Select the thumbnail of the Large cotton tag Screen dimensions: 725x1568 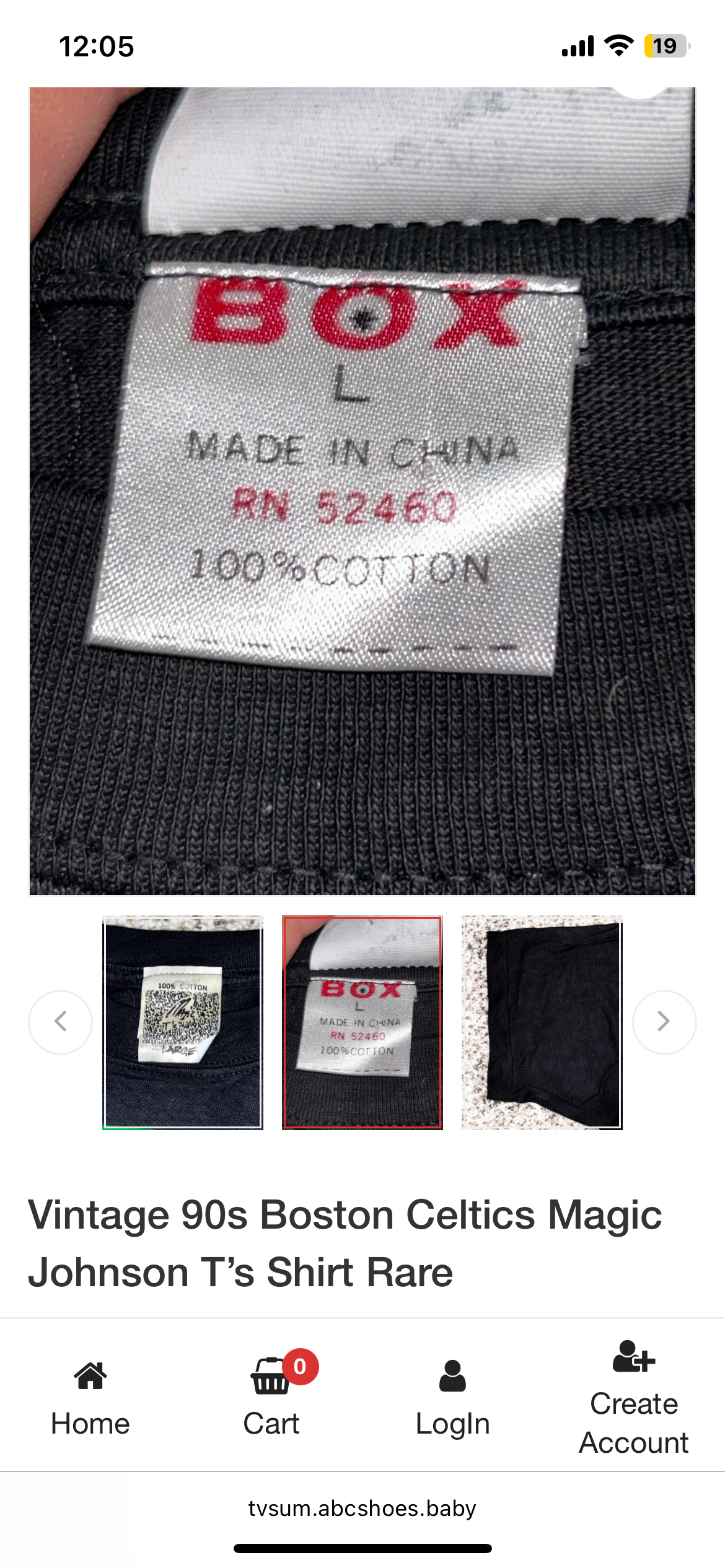[x=183, y=1022]
